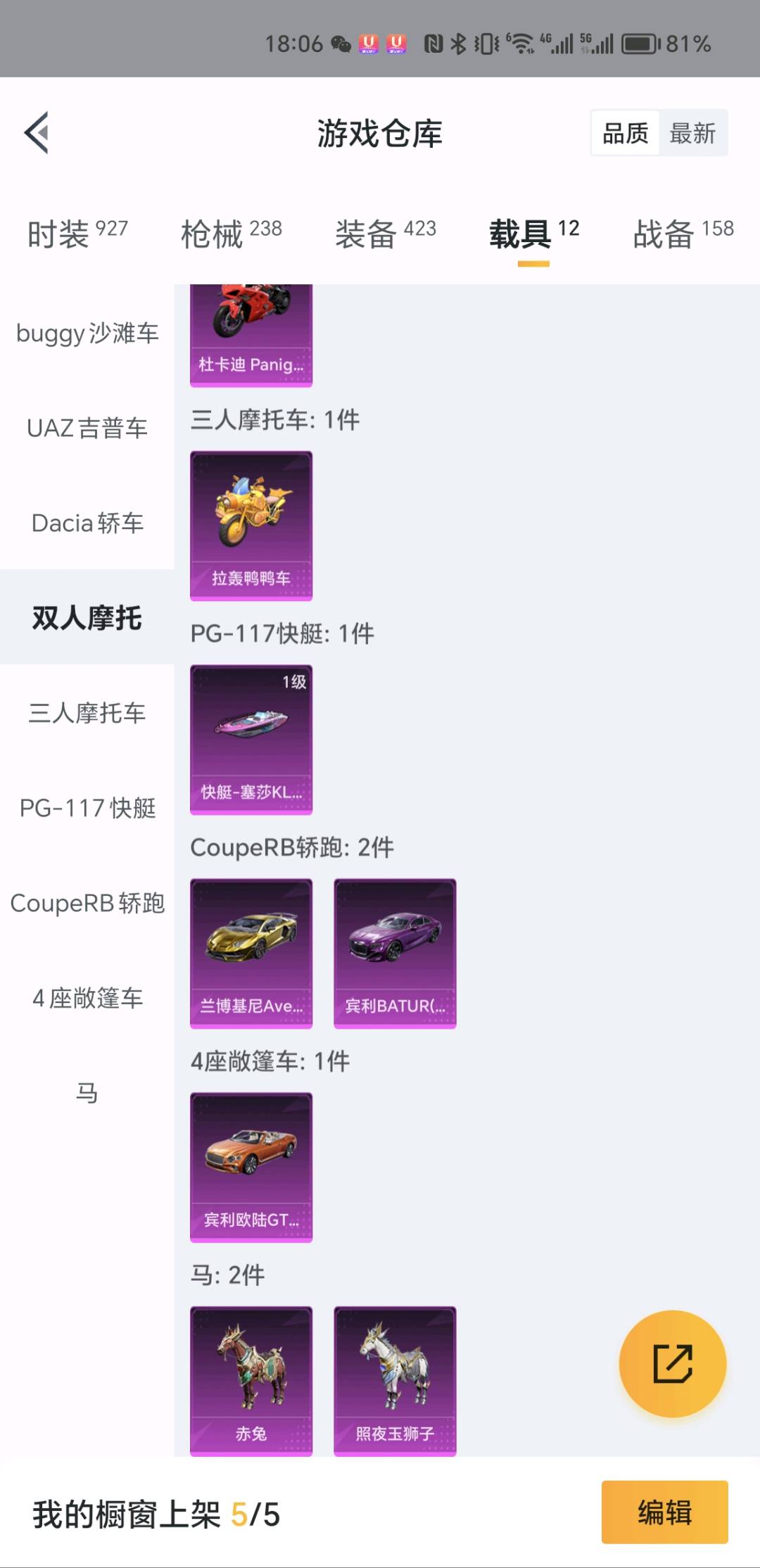Open the 装备 tab

pyautogui.click(x=386, y=234)
